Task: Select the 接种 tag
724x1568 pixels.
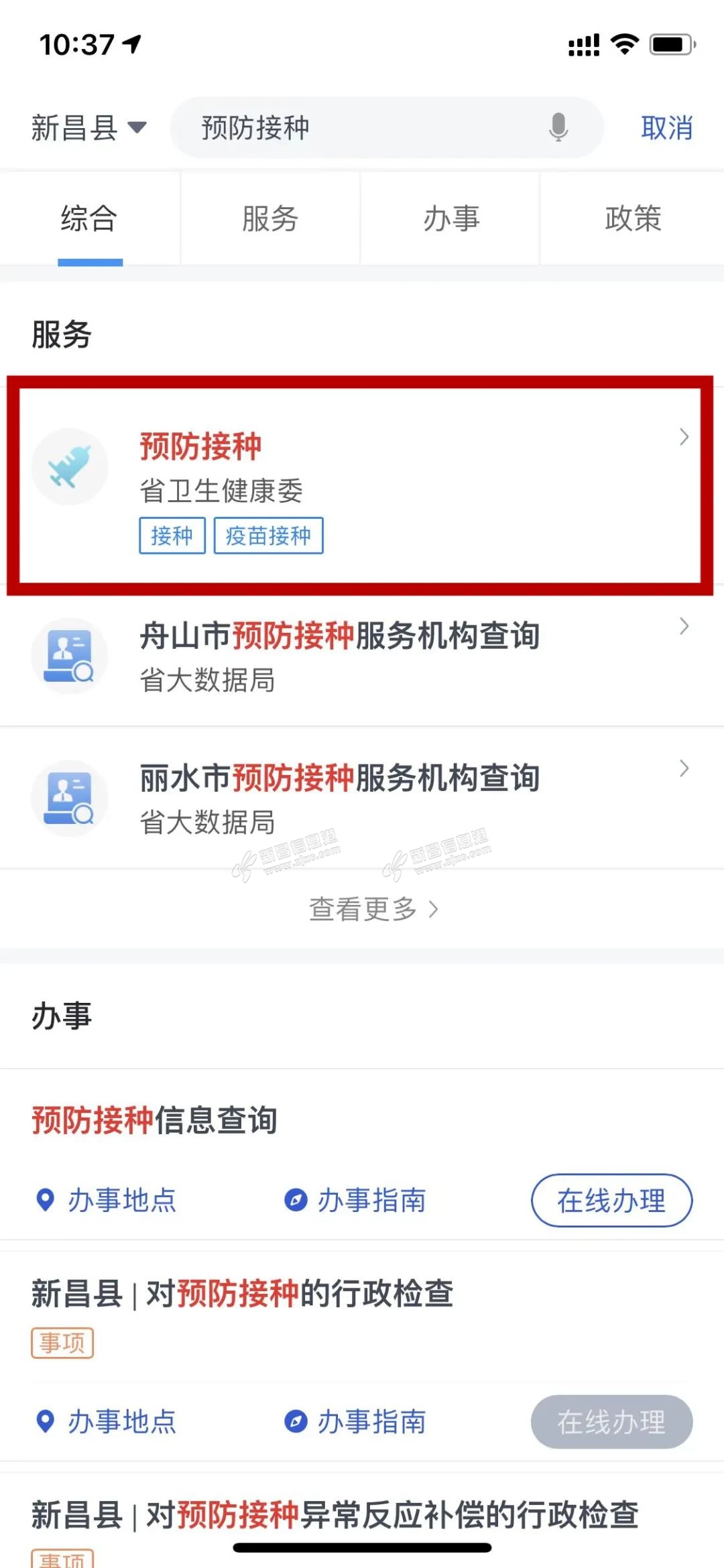Action: (x=172, y=536)
